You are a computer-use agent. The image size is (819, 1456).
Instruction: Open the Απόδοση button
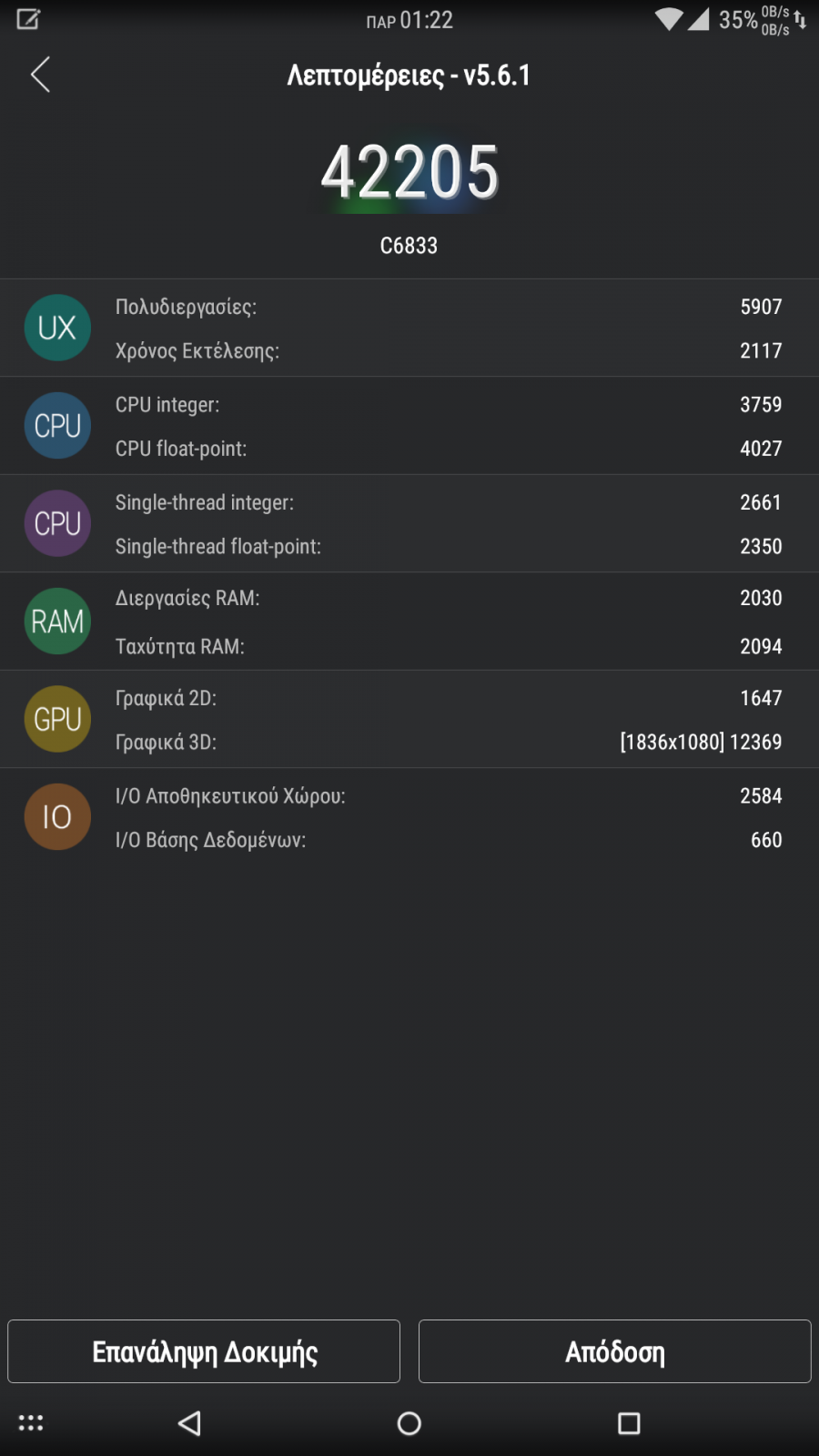615,1351
